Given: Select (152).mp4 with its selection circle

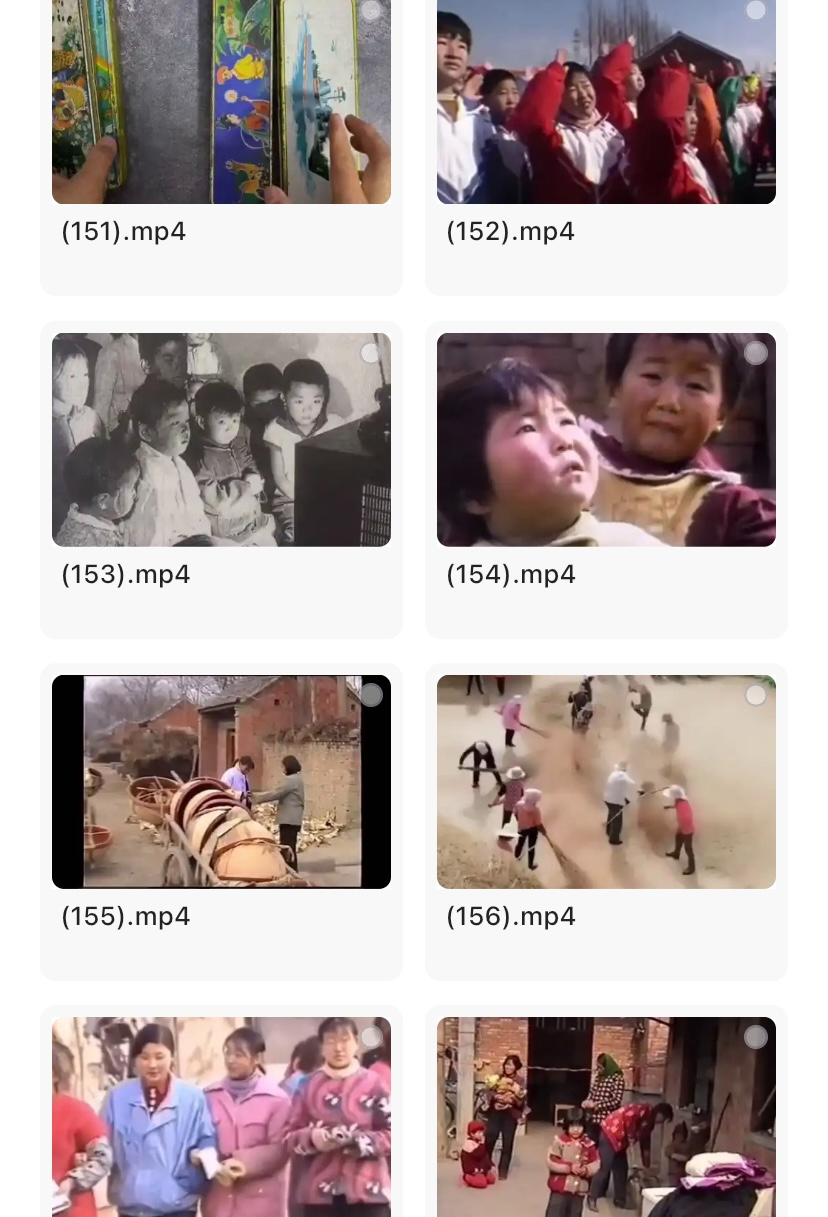Looking at the screenshot, I should coord(756,11).
